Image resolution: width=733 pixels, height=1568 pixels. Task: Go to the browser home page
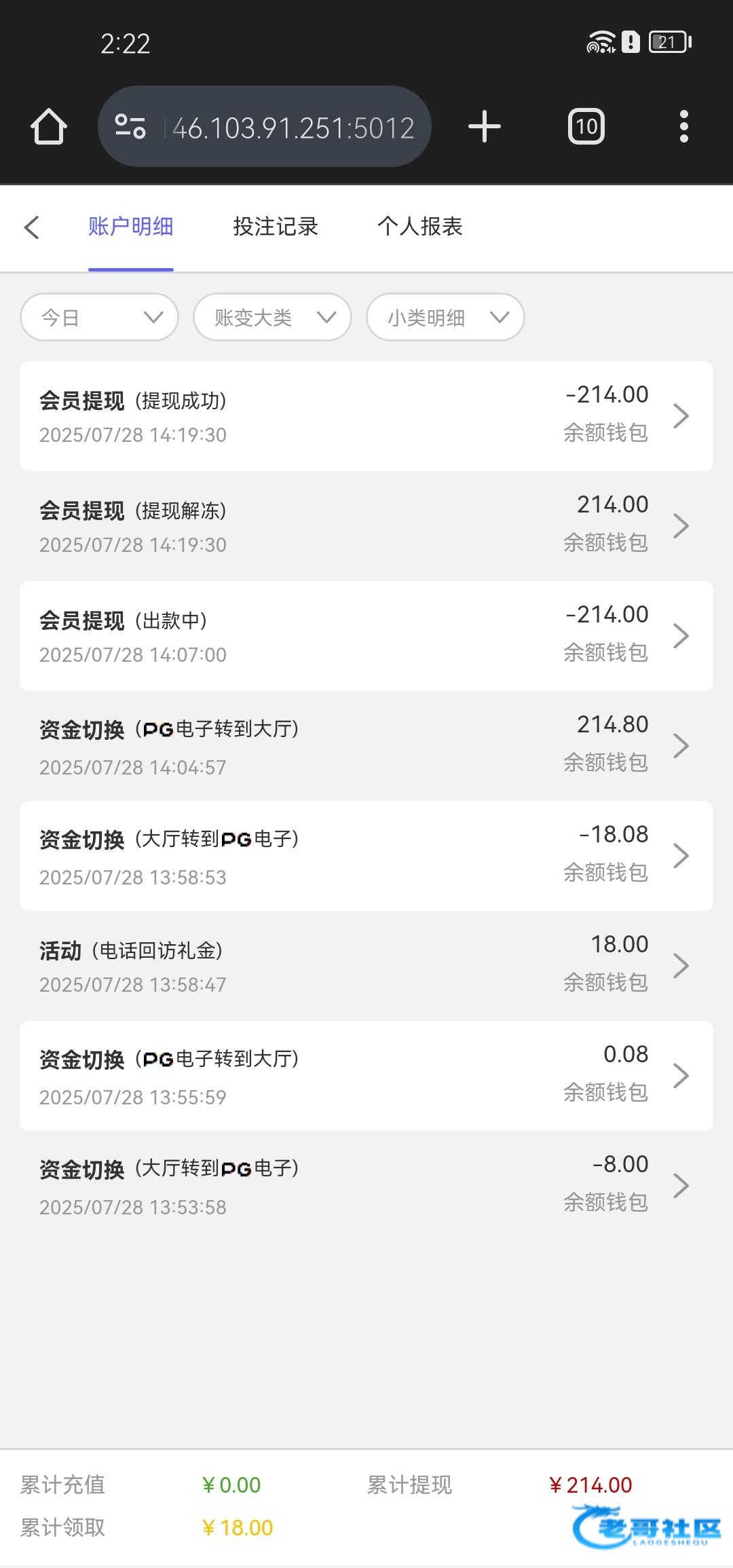(49, 127)
